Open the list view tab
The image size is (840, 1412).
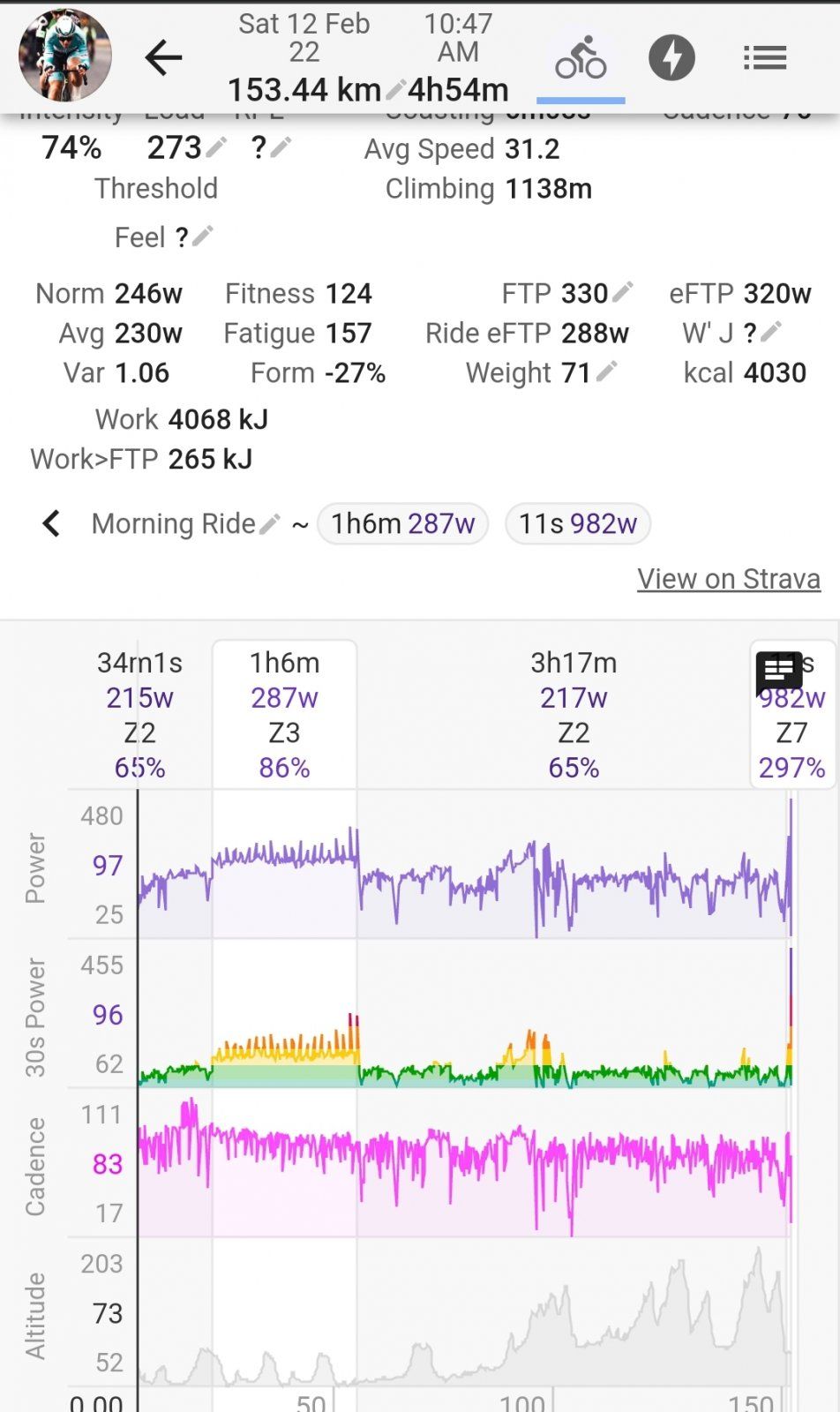pyautogui.click(x=764, y=59)
